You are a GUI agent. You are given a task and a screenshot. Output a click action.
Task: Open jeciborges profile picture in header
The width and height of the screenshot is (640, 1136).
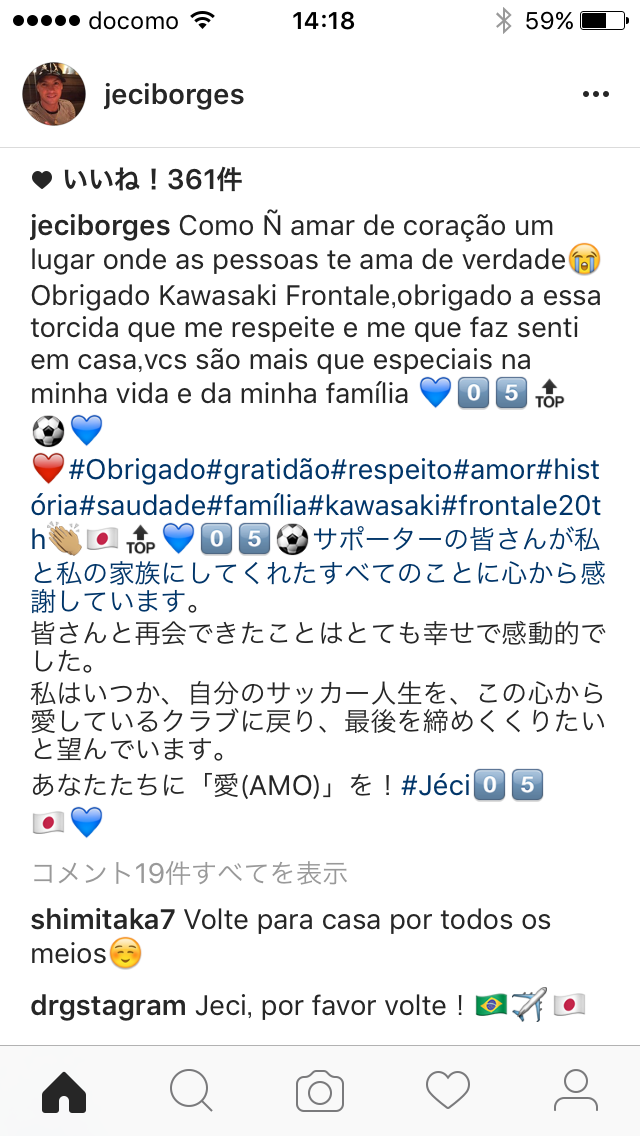(x=54, y=94)
